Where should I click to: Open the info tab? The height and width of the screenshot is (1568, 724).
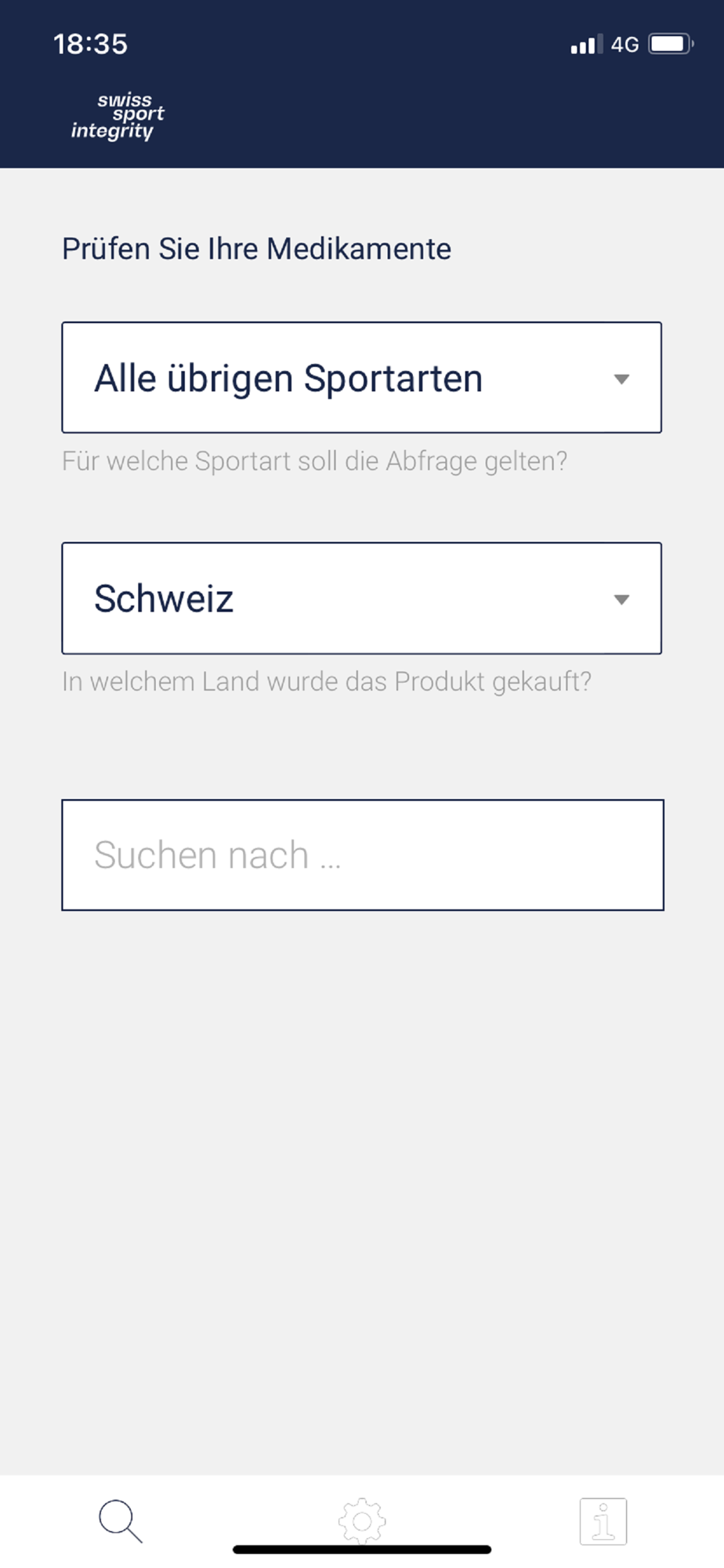tap(603, 1521)
